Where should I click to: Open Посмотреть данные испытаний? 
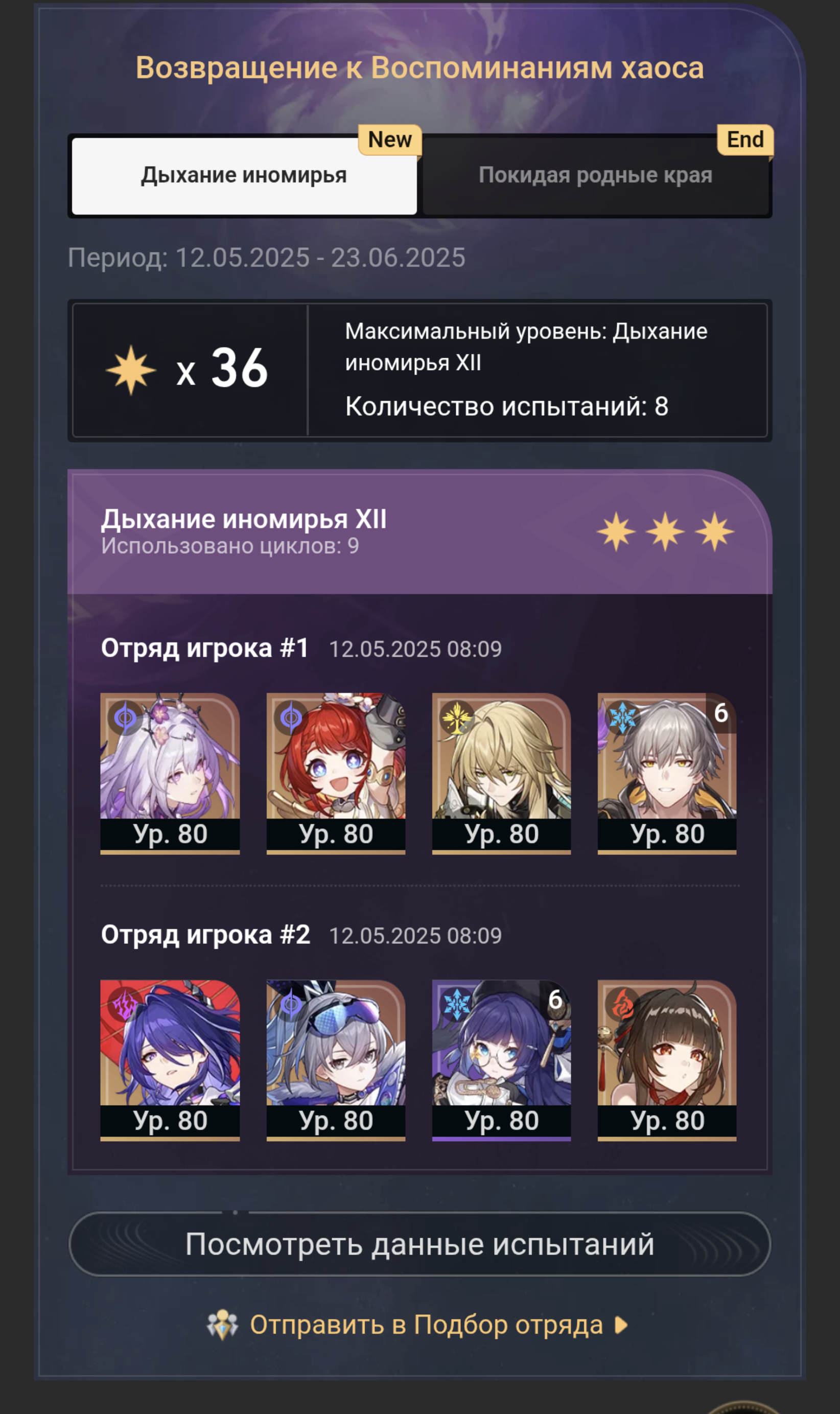click(x=419, y=1245)
